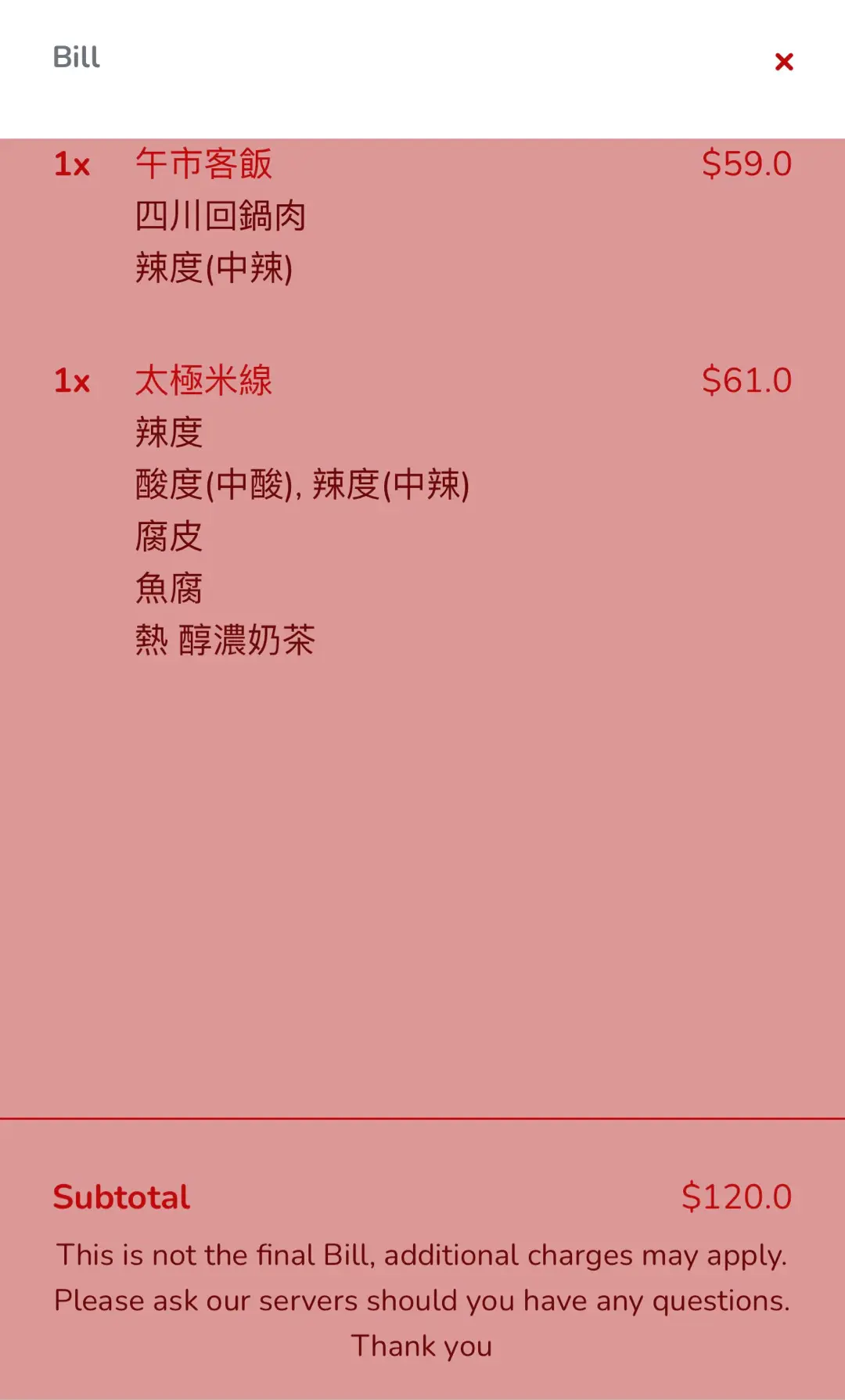
Task: Close the Bill dialog
Action: click(784, 62)
